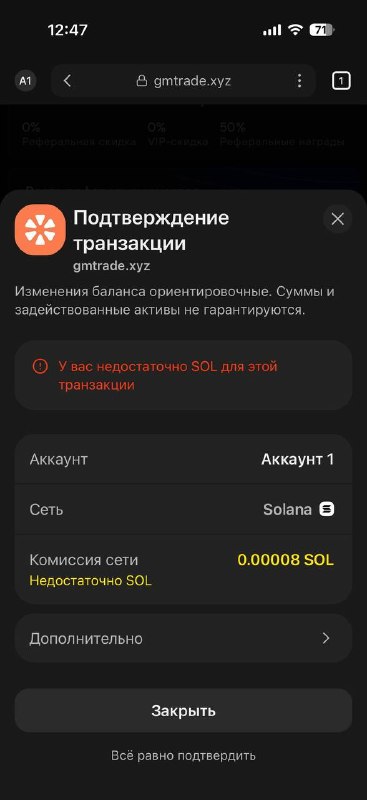Select Всё равно подтвердить
The width and height of the screenshot is (367, 800).
point(183,756)
